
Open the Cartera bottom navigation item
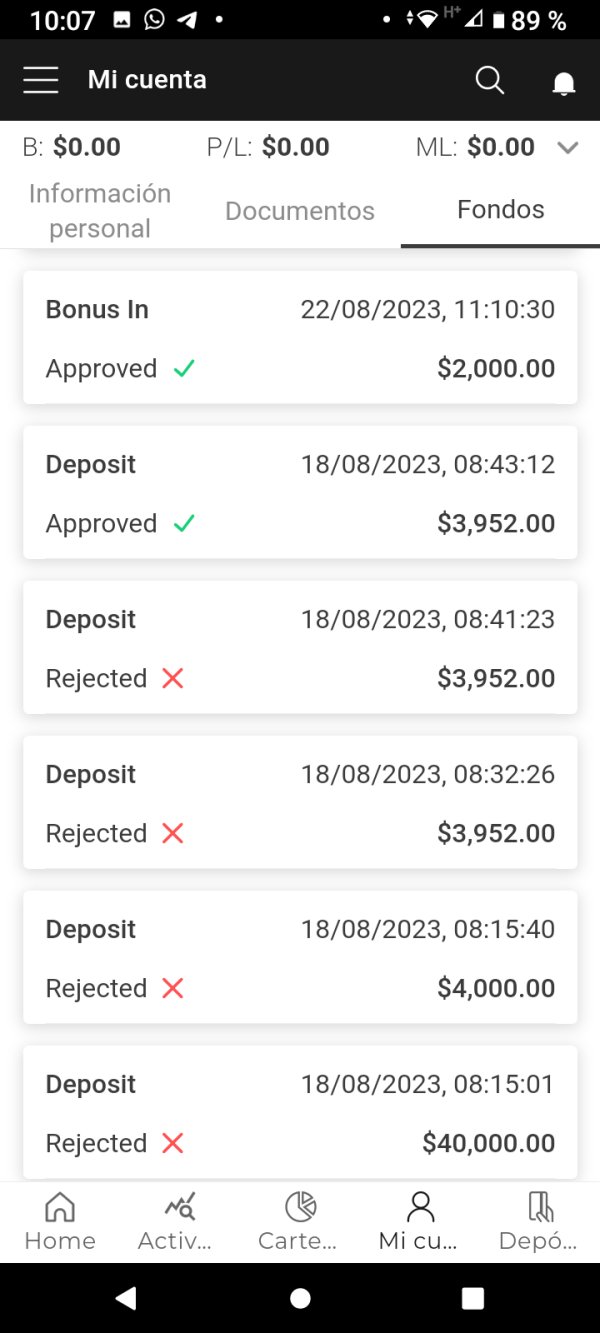pyautogui.click(x=300, y=1222)
